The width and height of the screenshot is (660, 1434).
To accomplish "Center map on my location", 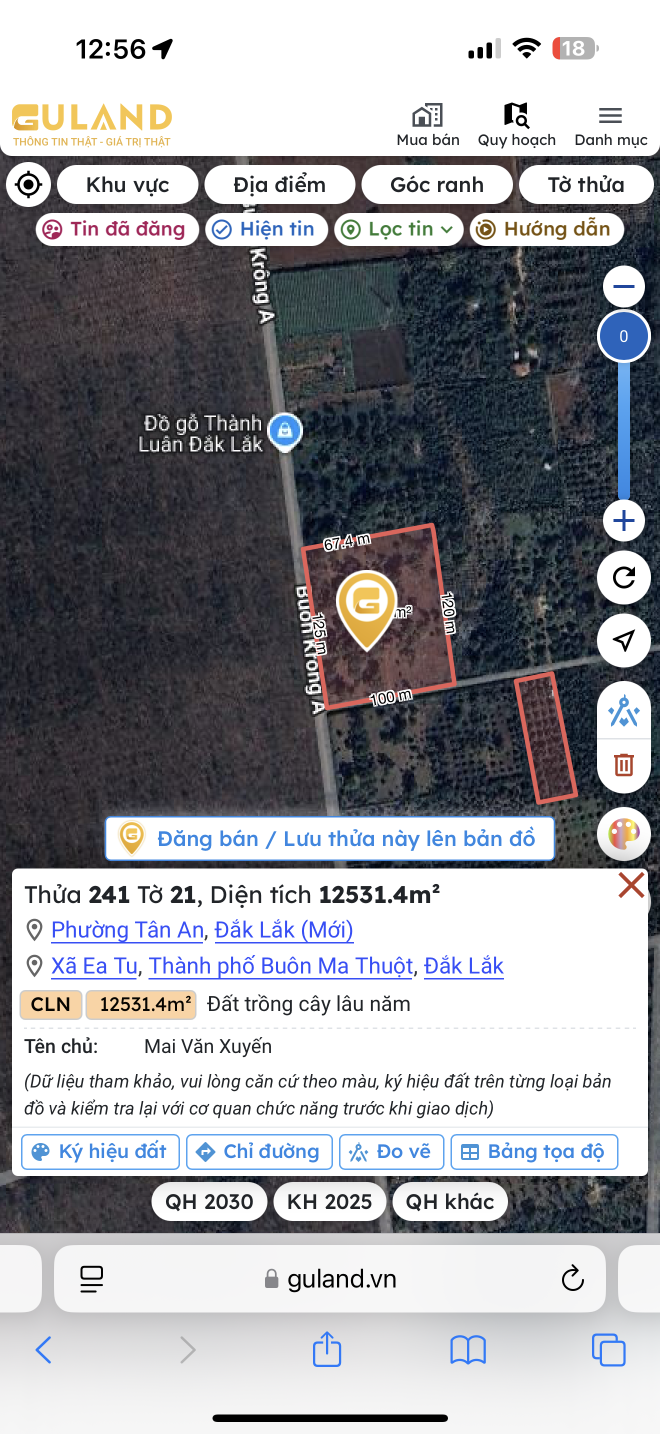I will pos(28,185).
